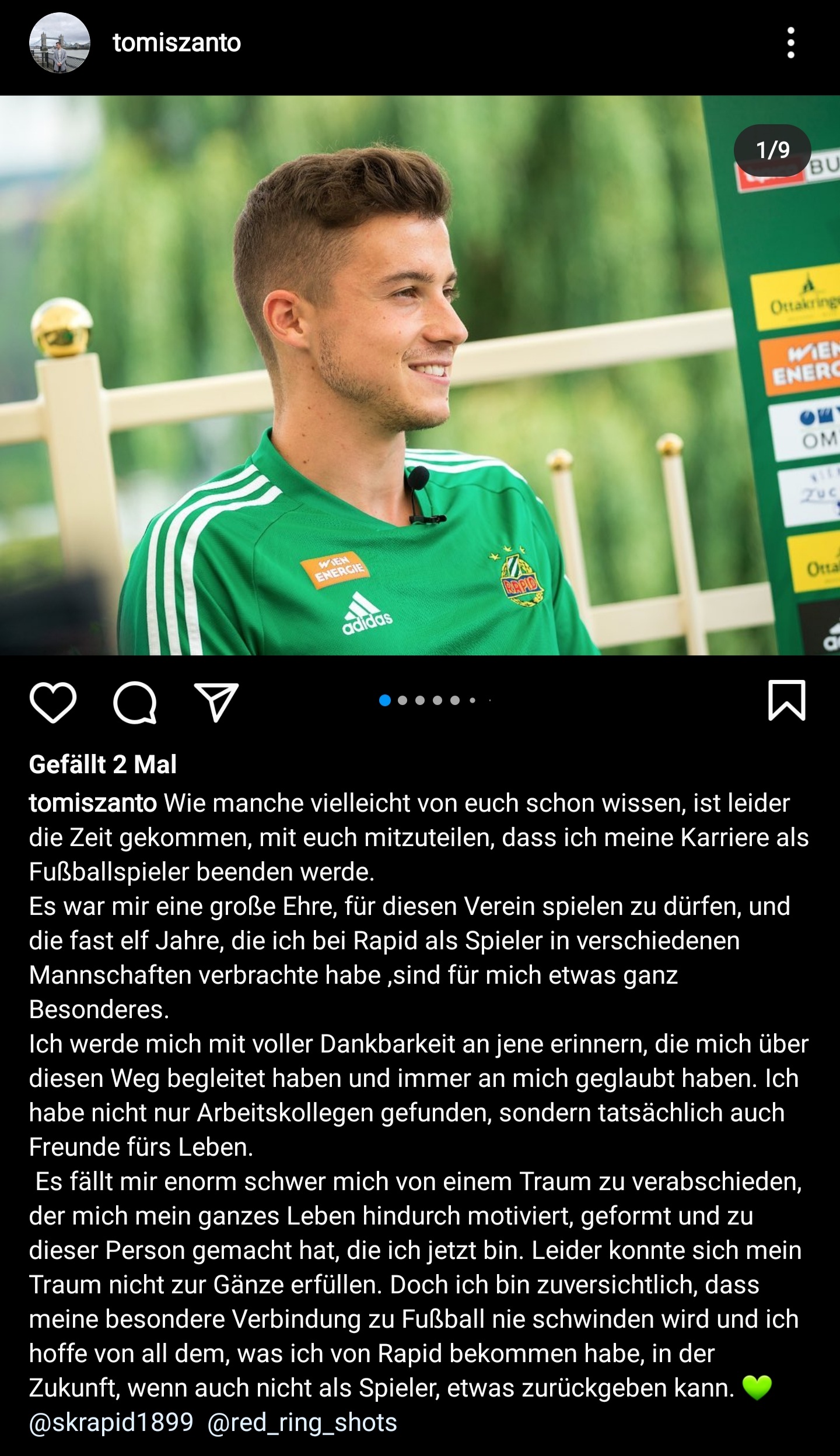This screenshot has width=840, height=1456.
Task: View who liked via Gefällt 2 Mal
Action: click(103, 764)
